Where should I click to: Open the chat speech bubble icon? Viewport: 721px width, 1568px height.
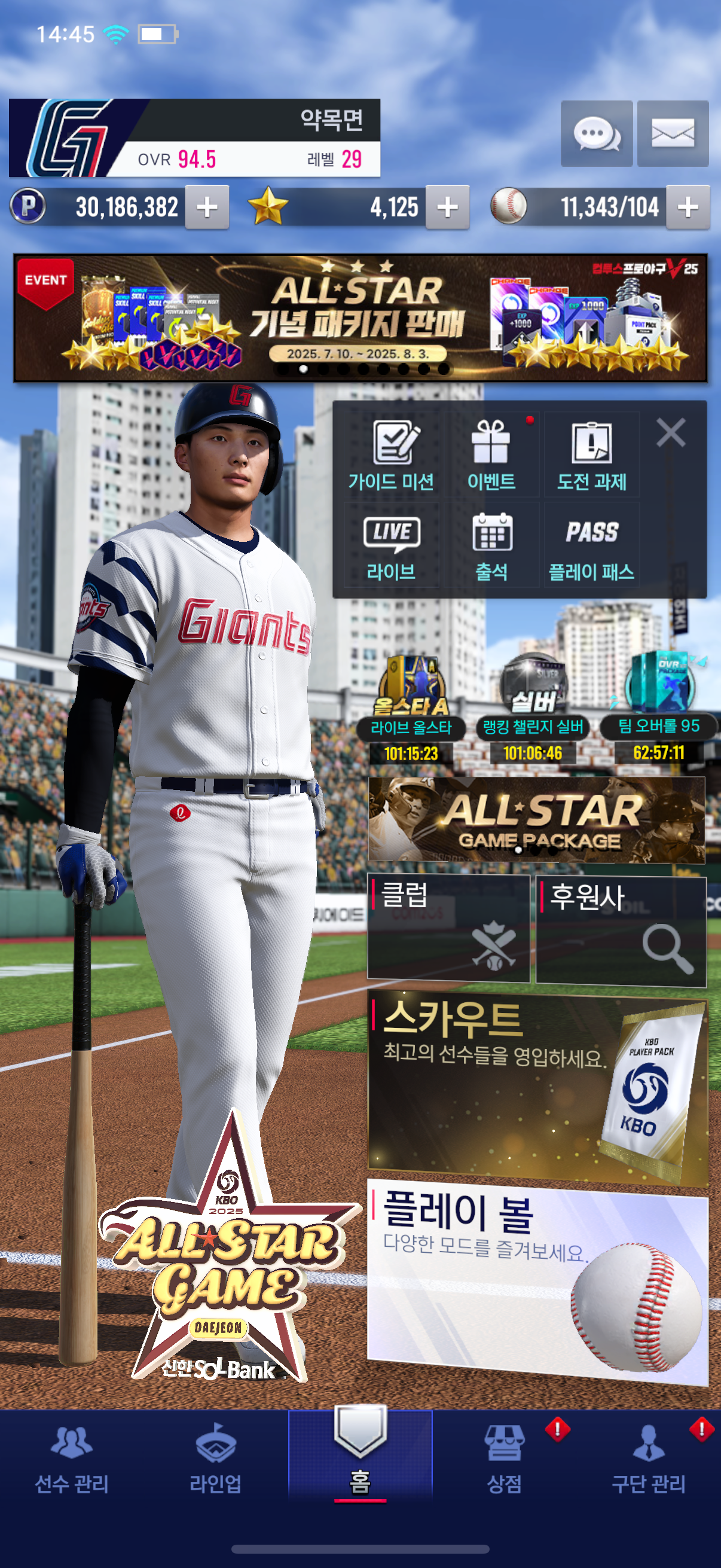click(596, 133)
